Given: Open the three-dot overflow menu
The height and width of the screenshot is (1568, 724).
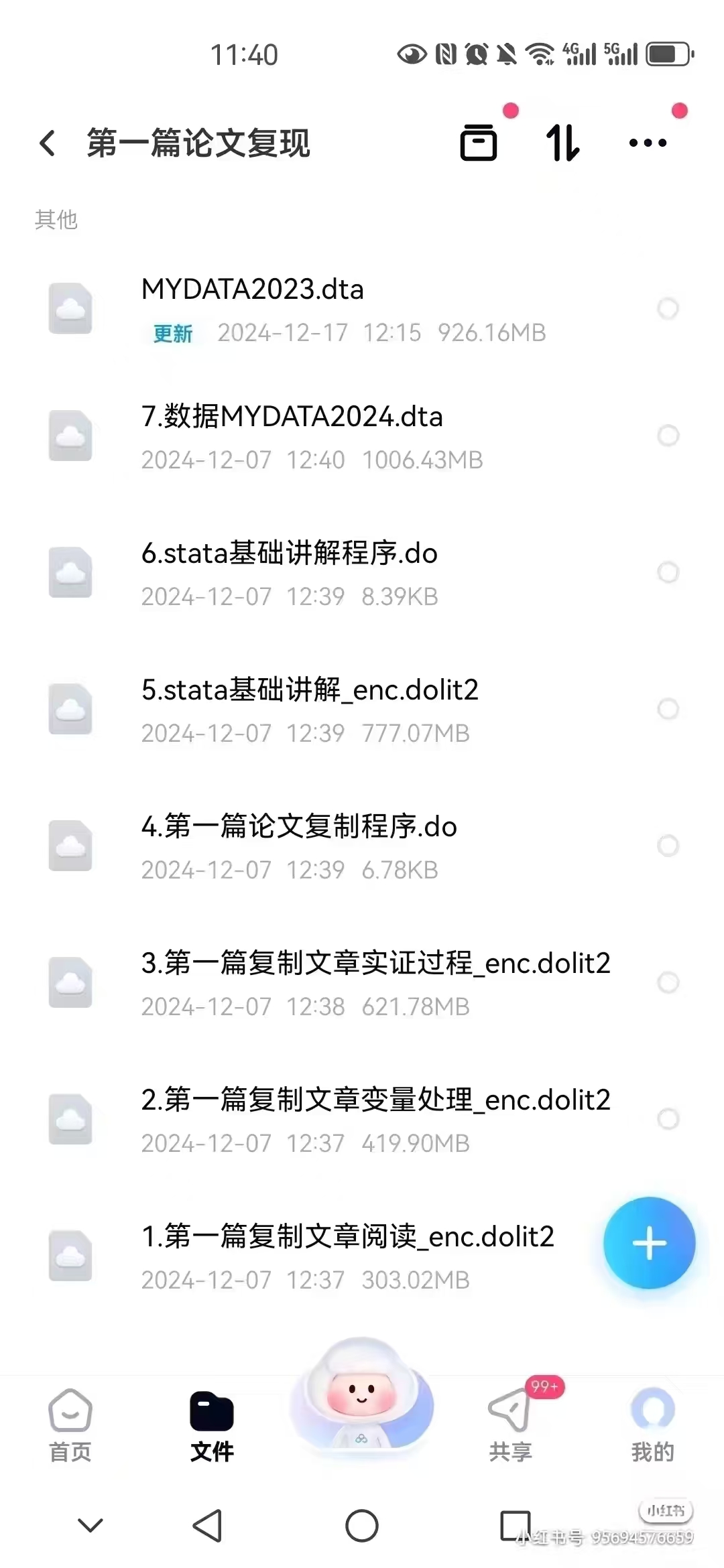Looking at the screenshot, I should pos(648,143).
